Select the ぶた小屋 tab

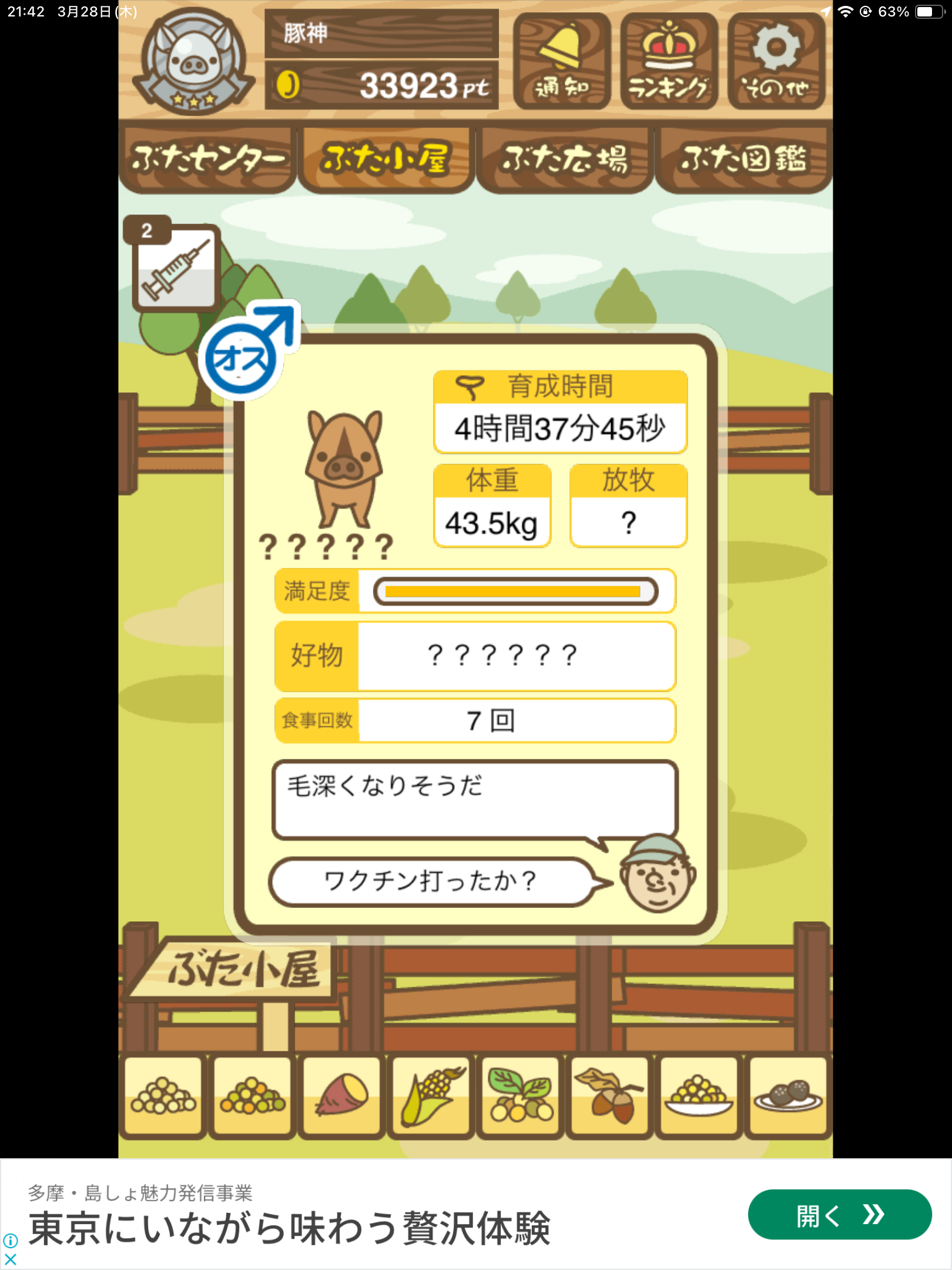[x=386, y=159]
